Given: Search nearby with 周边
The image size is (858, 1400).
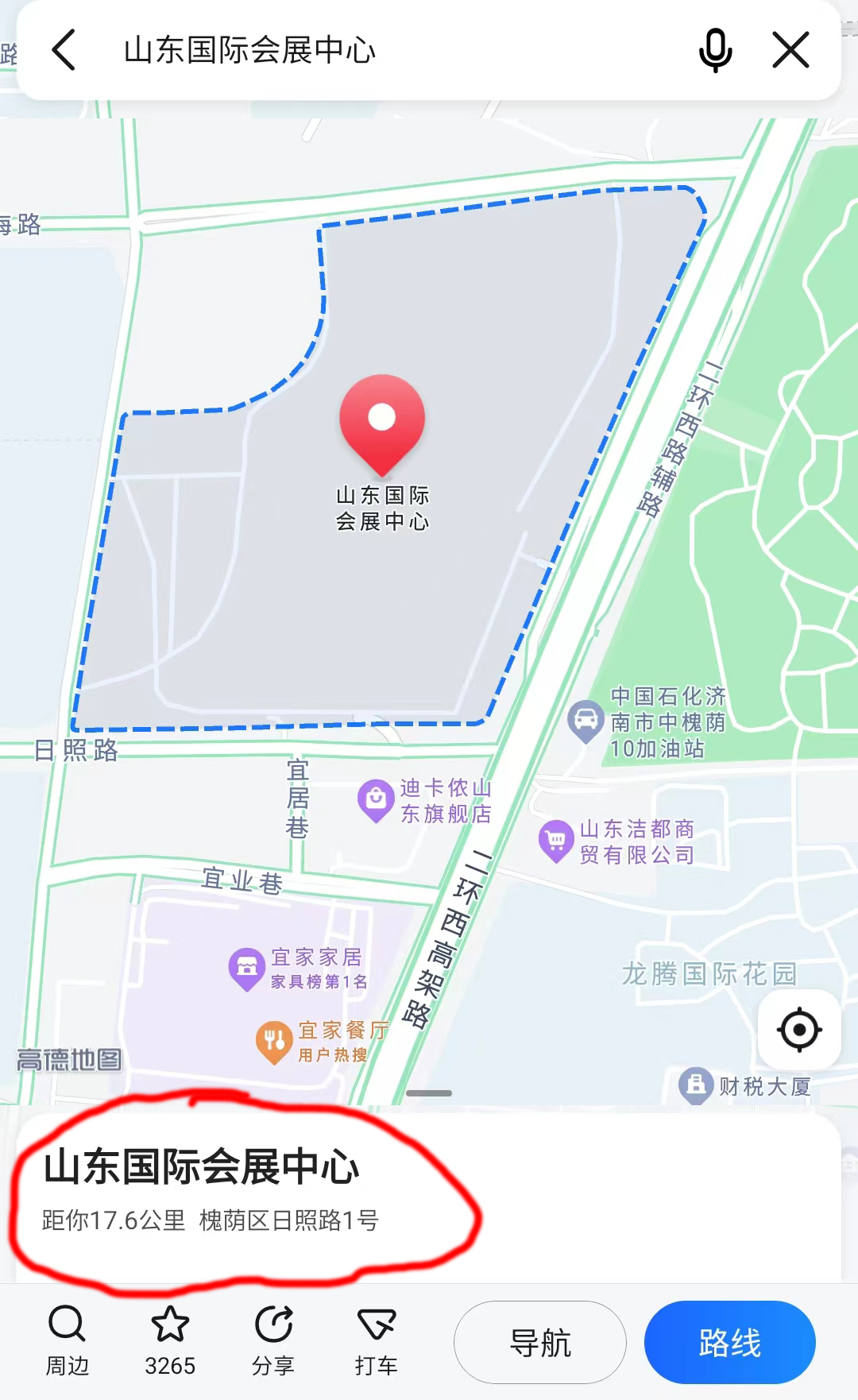Looking at the screenshot, I should [67, 1341].
